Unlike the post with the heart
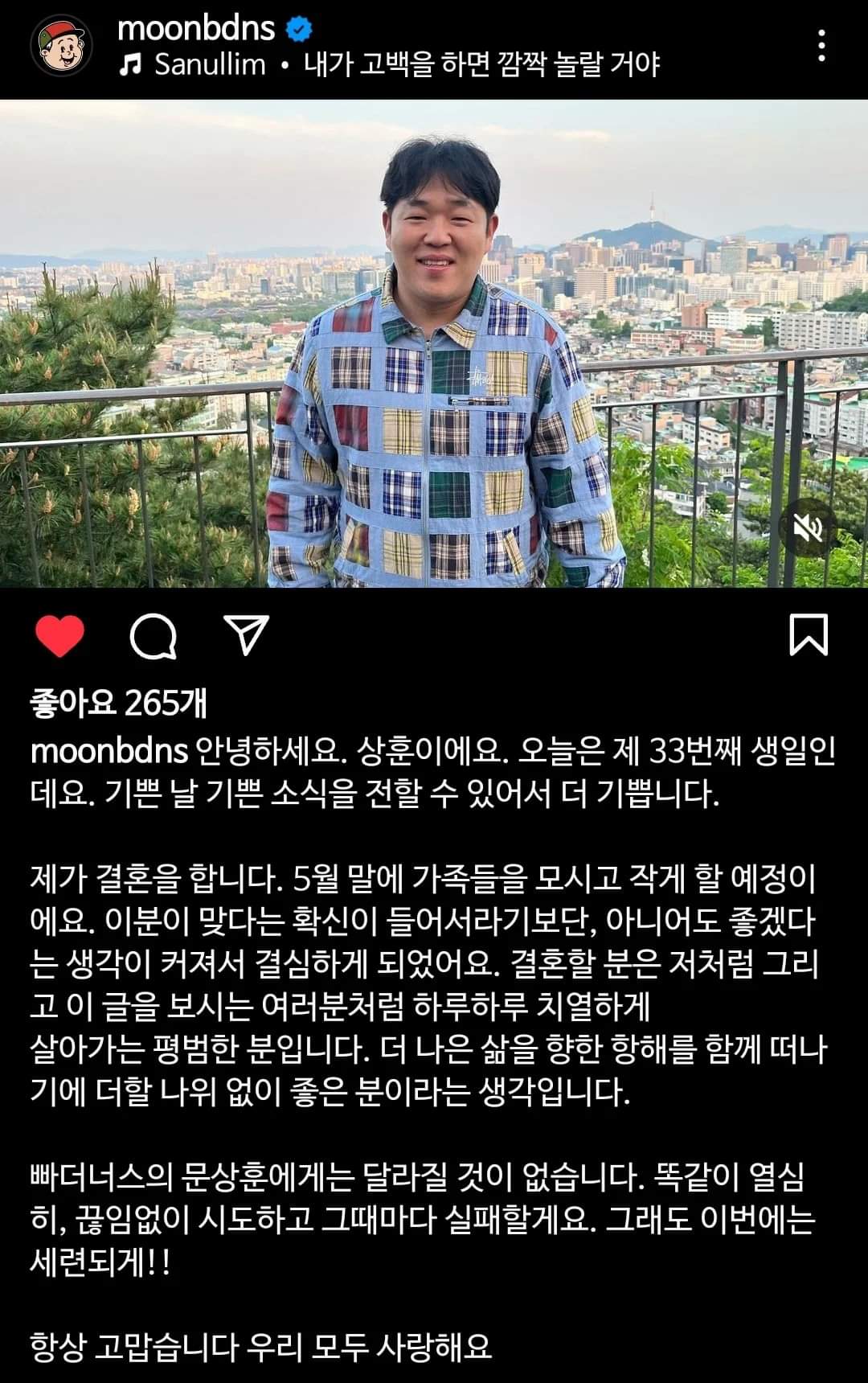The width and height of the screenshot is (868, 1383). [x=60, y=636]
